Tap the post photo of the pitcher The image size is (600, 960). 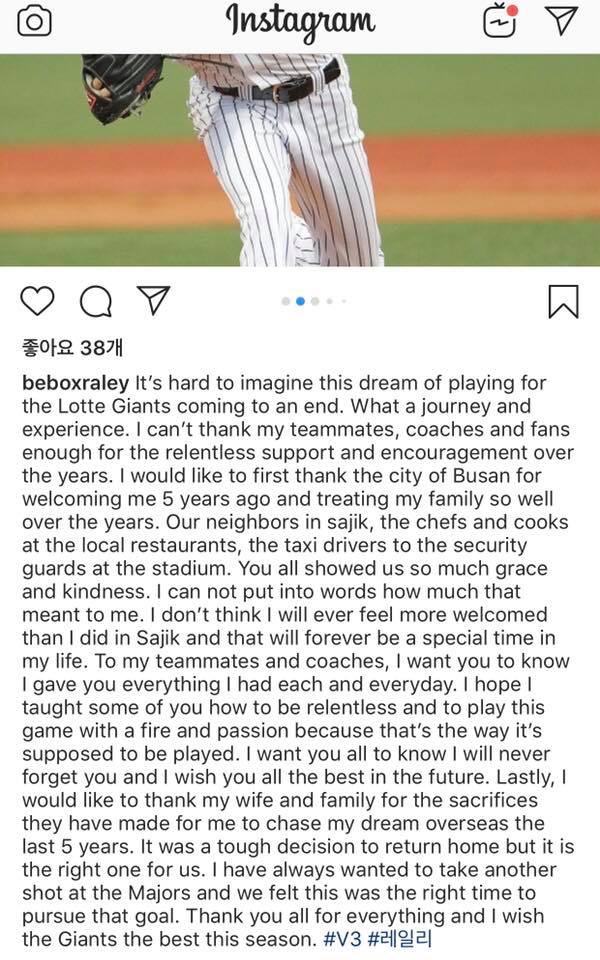300,160
